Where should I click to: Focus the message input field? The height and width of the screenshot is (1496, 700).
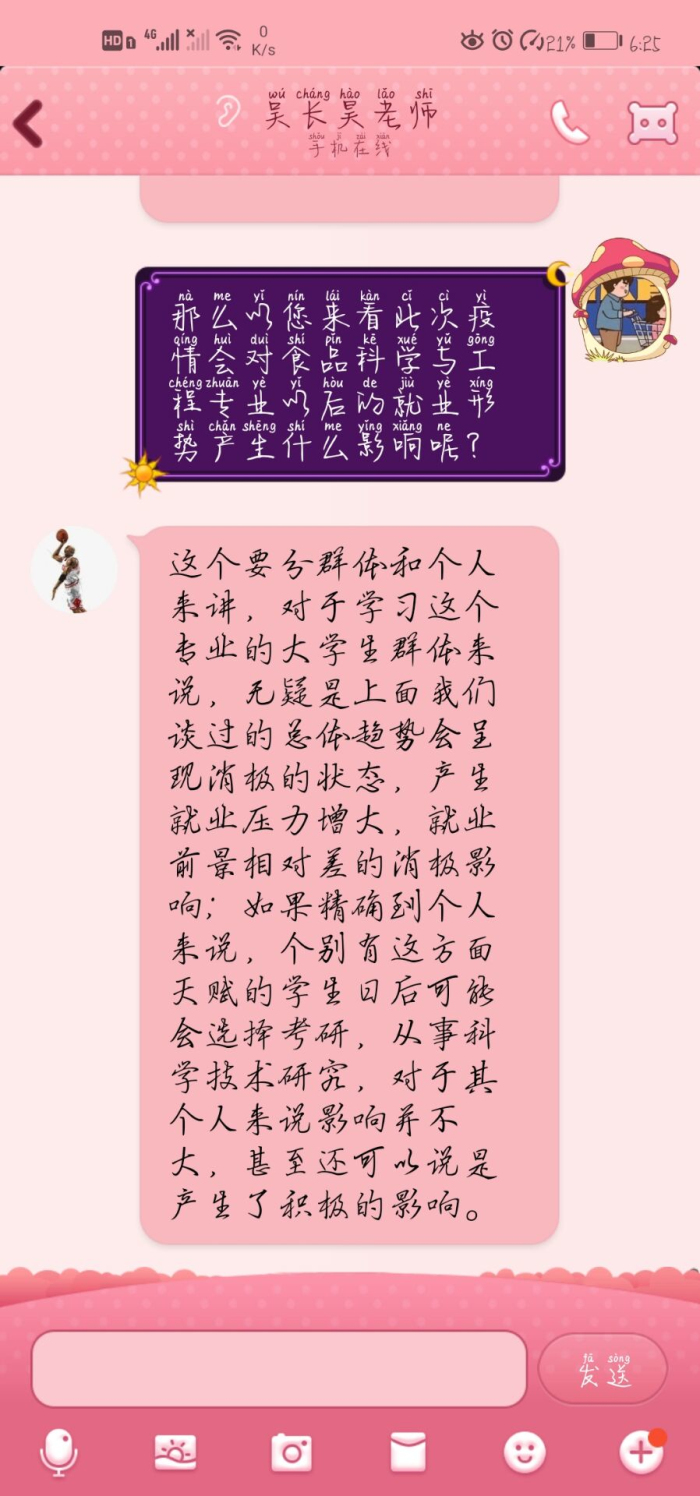tap(279, 1368)
